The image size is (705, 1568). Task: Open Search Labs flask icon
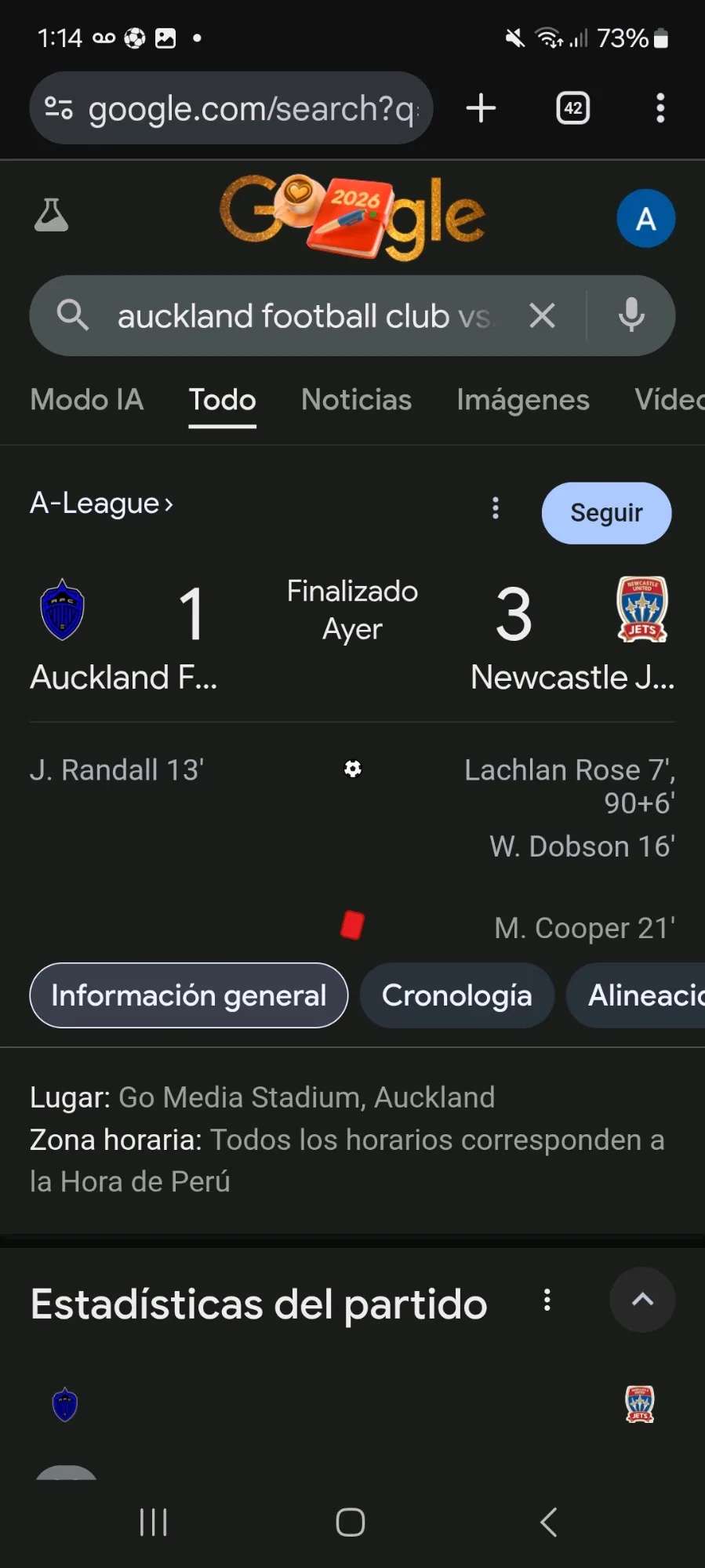[52, 215]
